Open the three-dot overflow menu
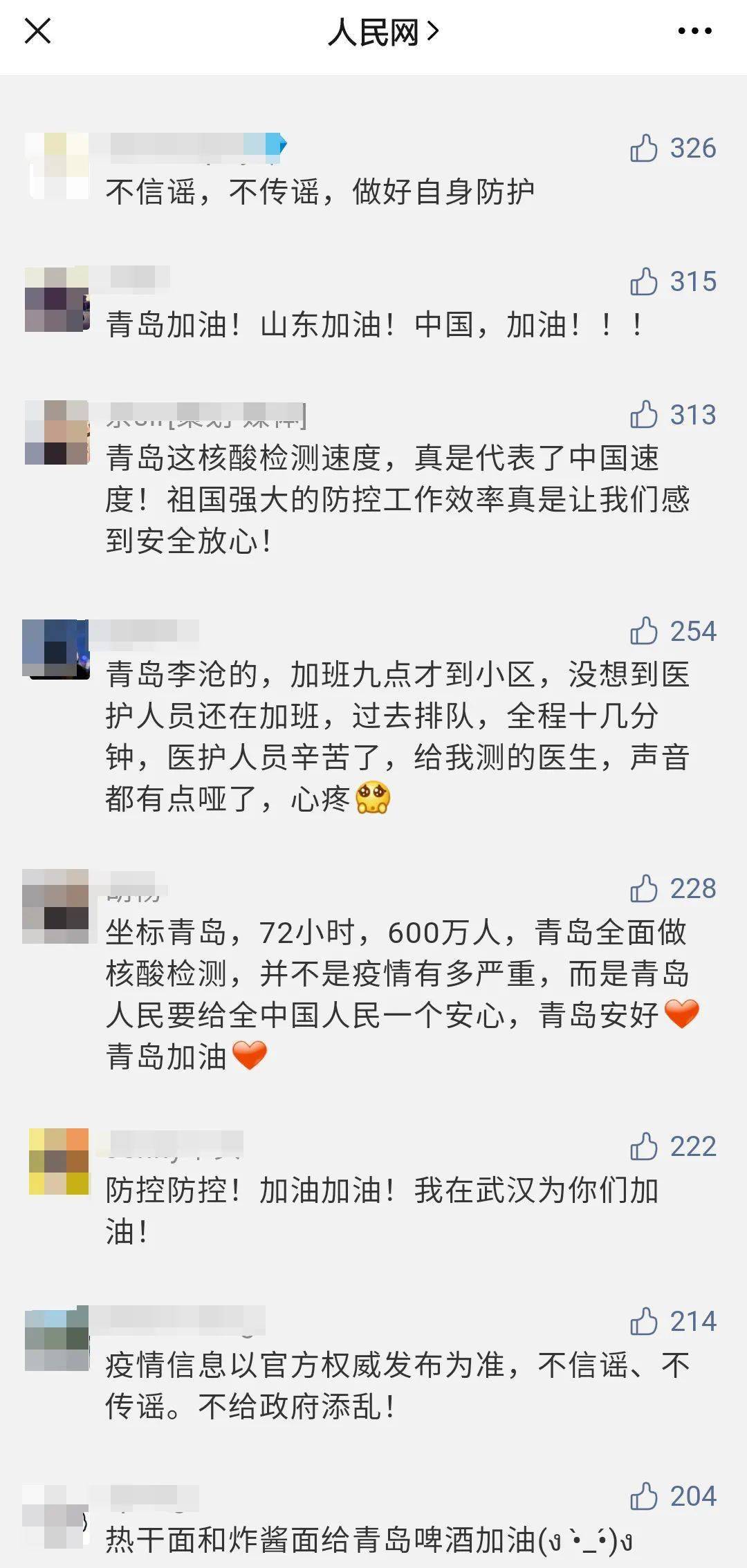This screenshot has width=747, height=1568. click(694, 31)
